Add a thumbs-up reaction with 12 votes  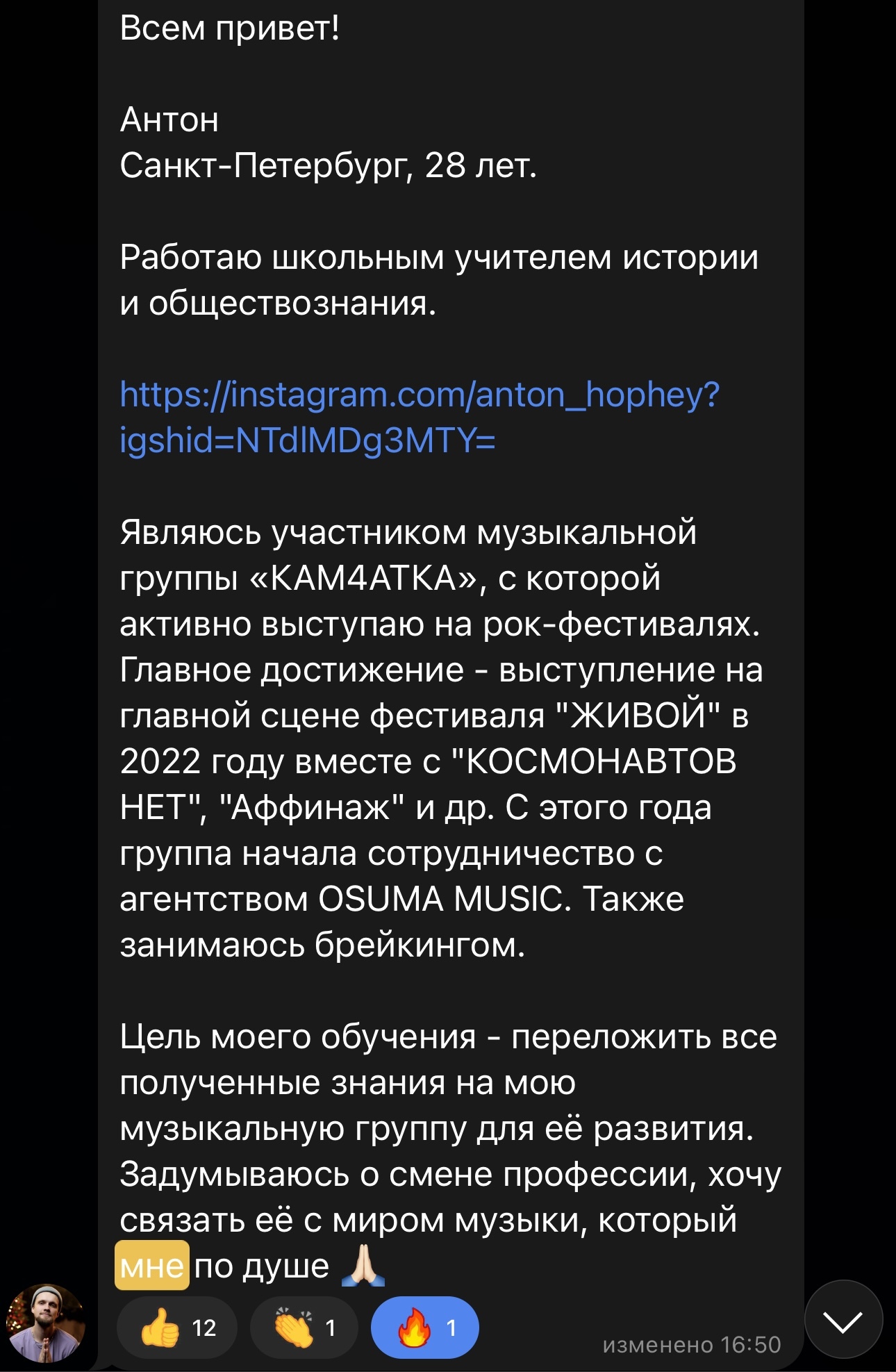[x=177, y=1328]
